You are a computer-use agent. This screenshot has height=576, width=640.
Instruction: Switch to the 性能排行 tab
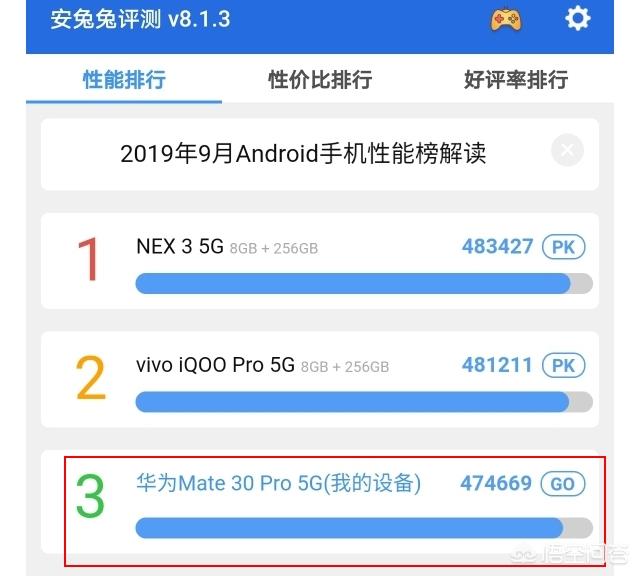coord(124,80)
